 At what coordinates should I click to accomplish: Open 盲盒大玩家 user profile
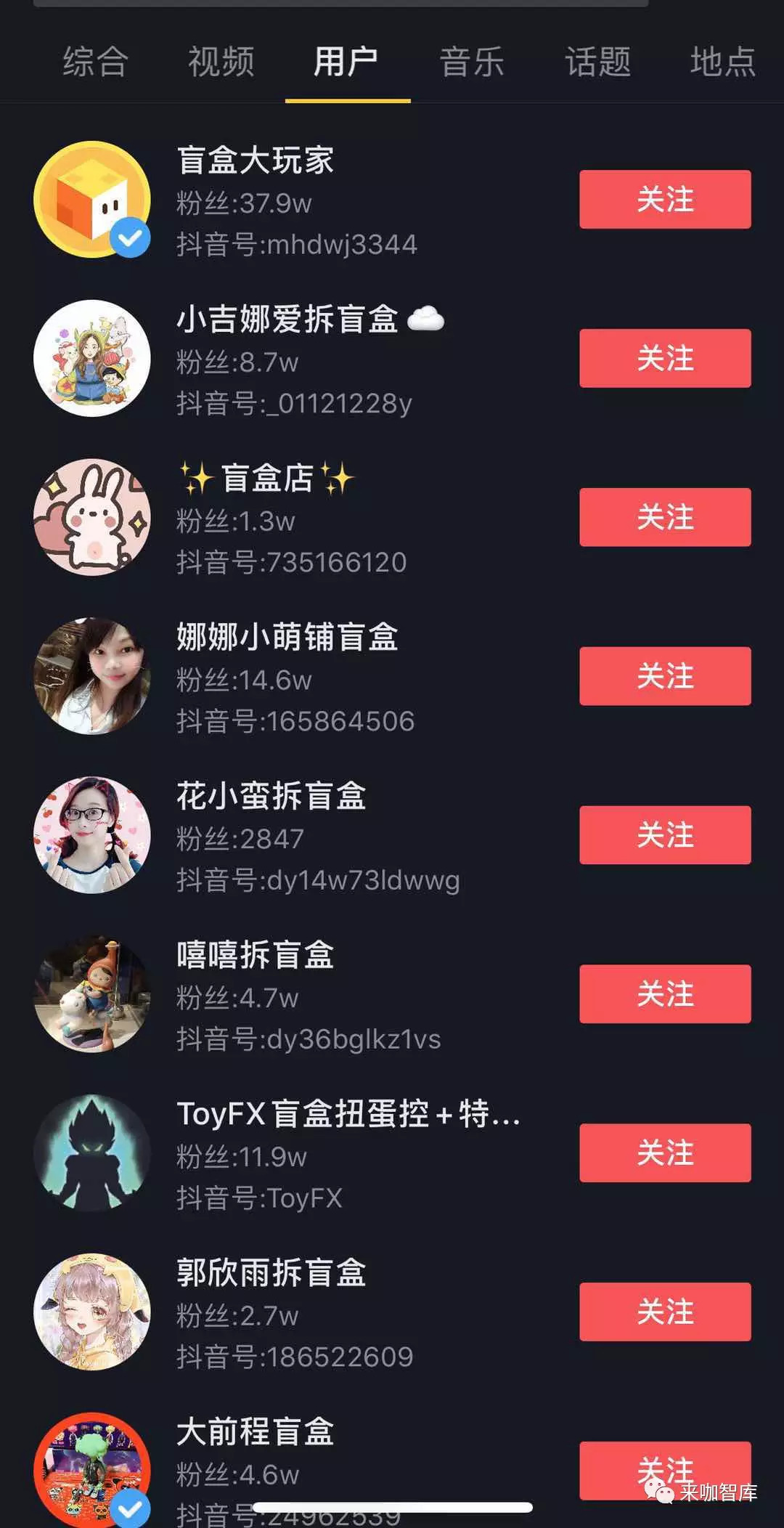pyautogui.click(x=256, y=160)
